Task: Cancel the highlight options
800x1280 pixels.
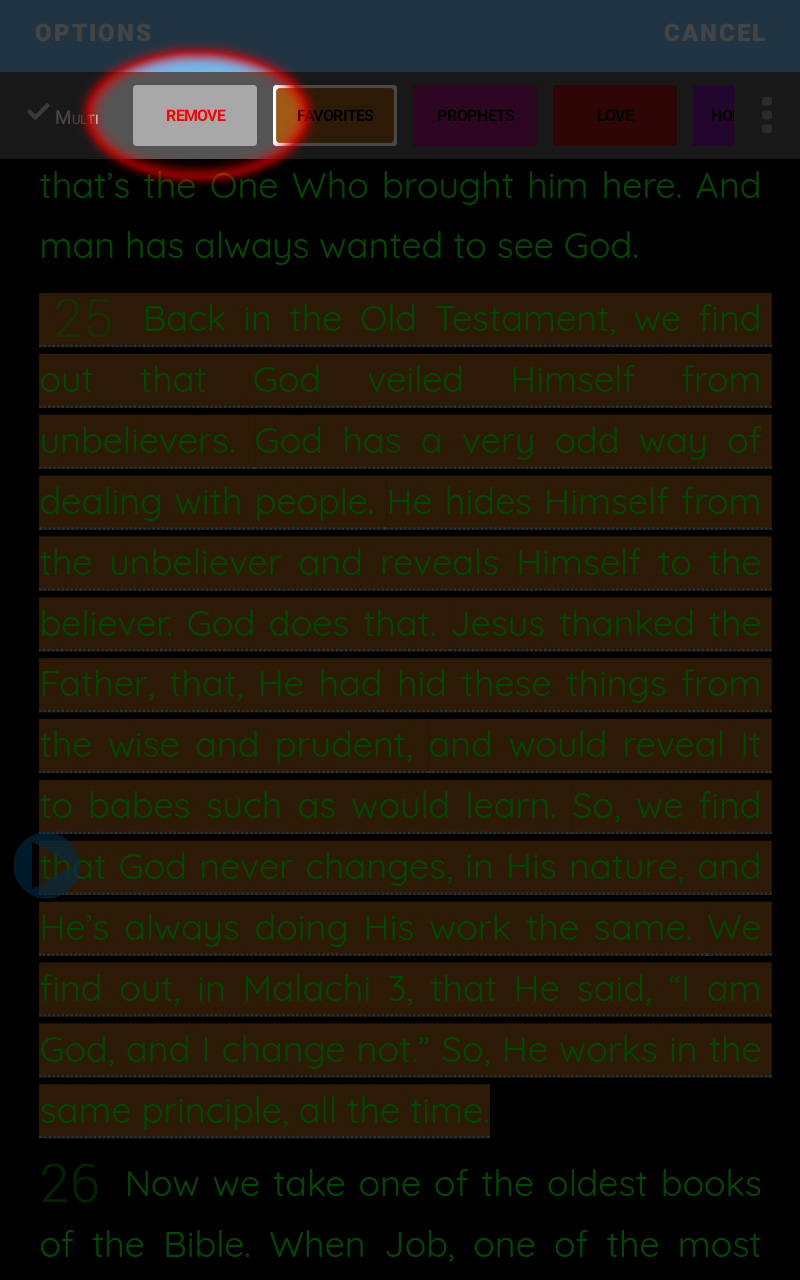Action: click(714, 33)
